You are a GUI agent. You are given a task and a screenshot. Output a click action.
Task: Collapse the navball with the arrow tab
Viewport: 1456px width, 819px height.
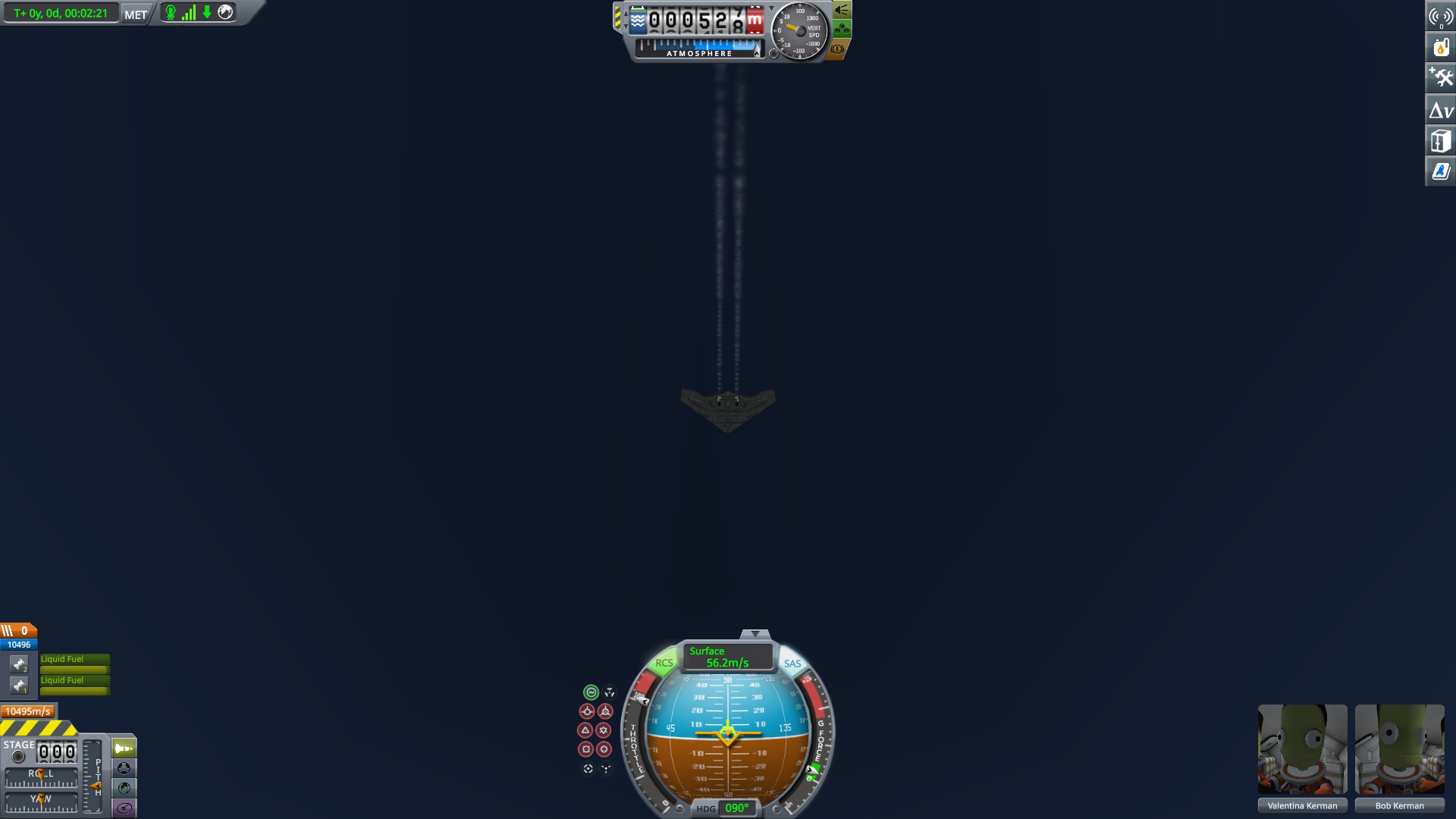755,634
